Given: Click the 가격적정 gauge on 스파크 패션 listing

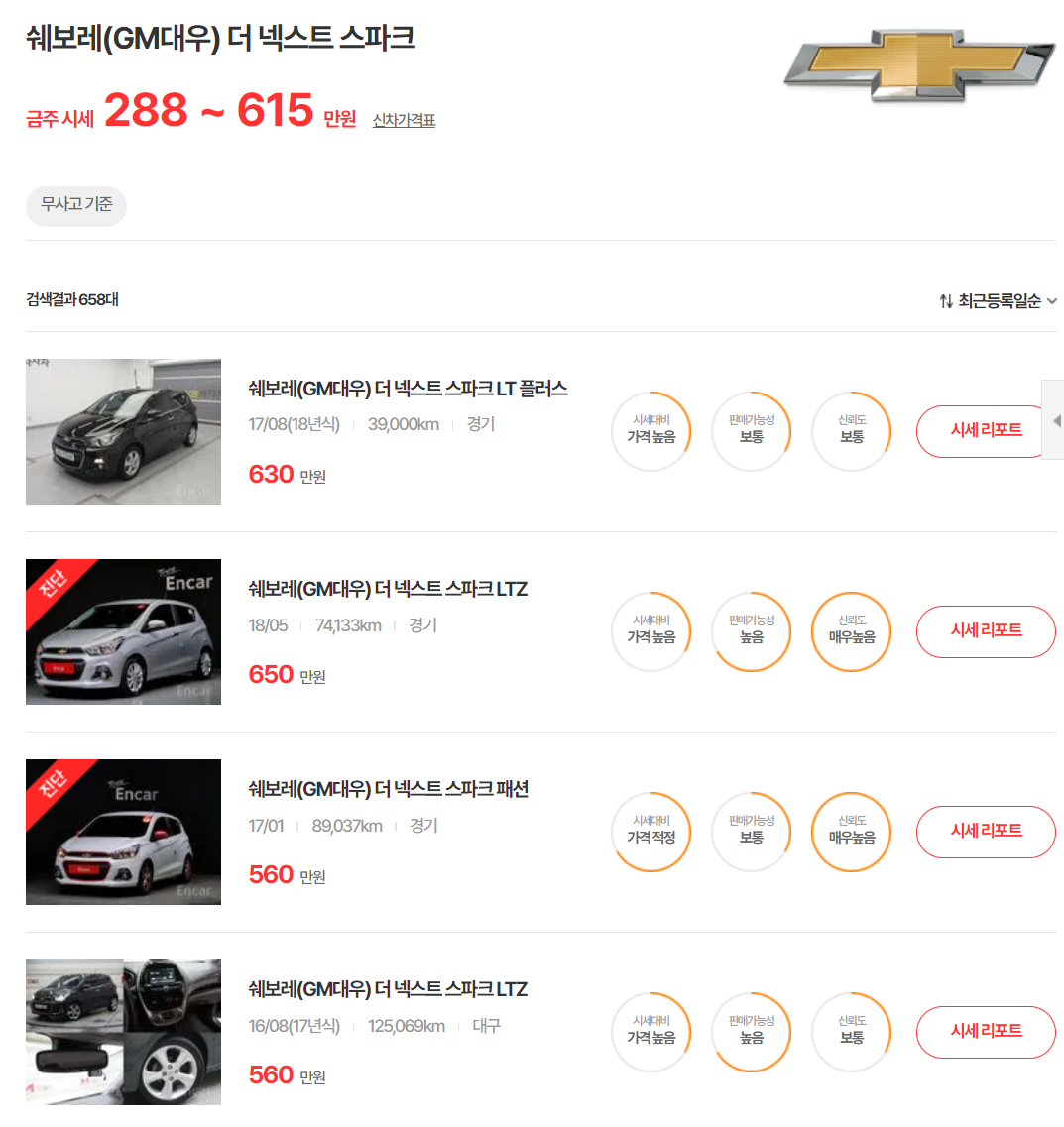Looking at the screenshot, I should point(650,832).
